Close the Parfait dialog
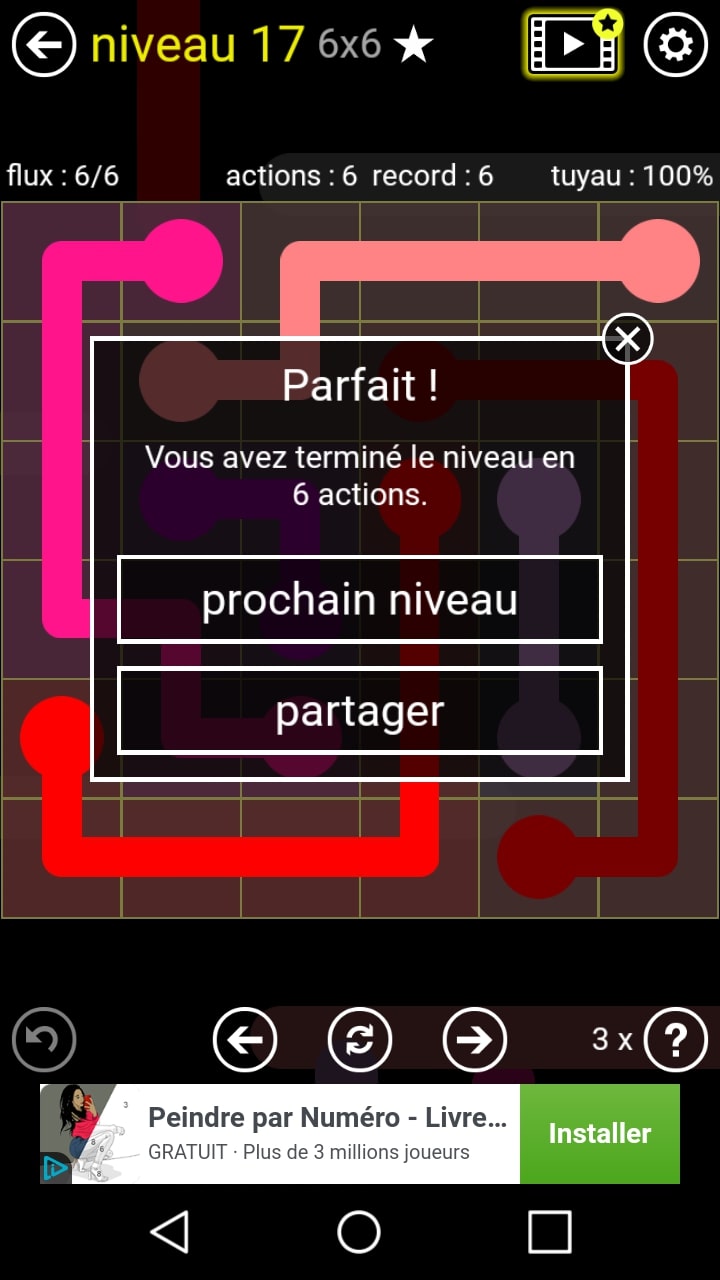This screenshot has width=720, height=1280. [628, 340]
